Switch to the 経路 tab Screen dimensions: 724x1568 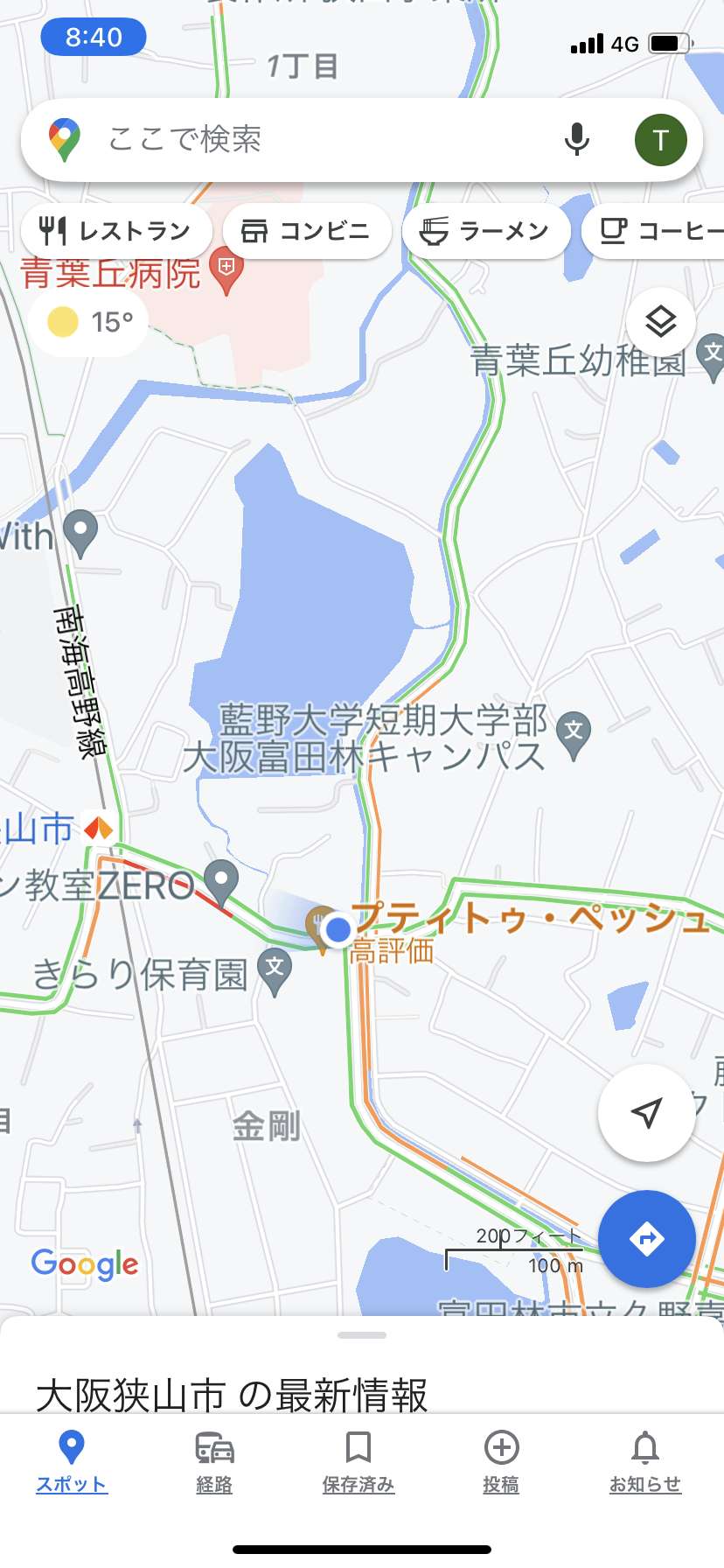tap(214, 1461)
